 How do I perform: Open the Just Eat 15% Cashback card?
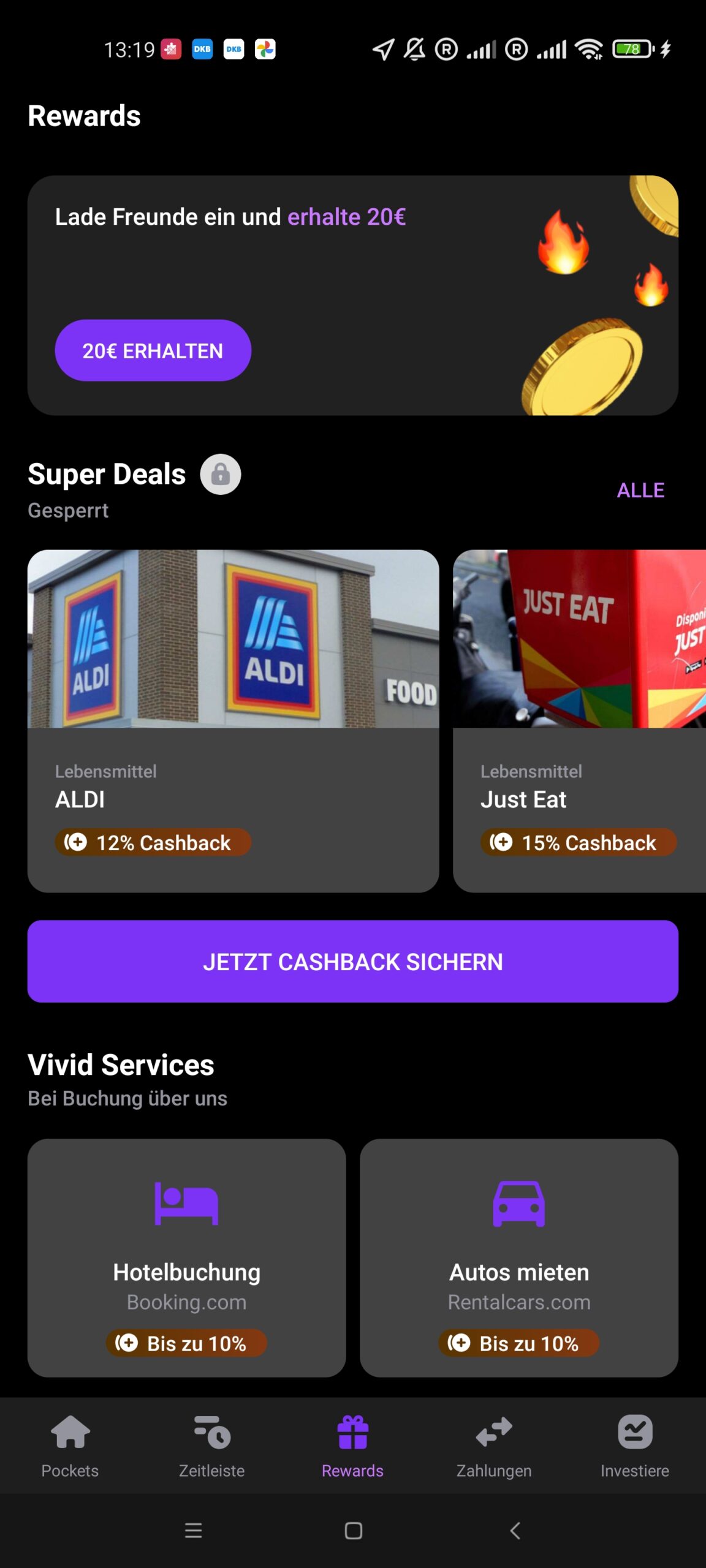coord(579,721)
